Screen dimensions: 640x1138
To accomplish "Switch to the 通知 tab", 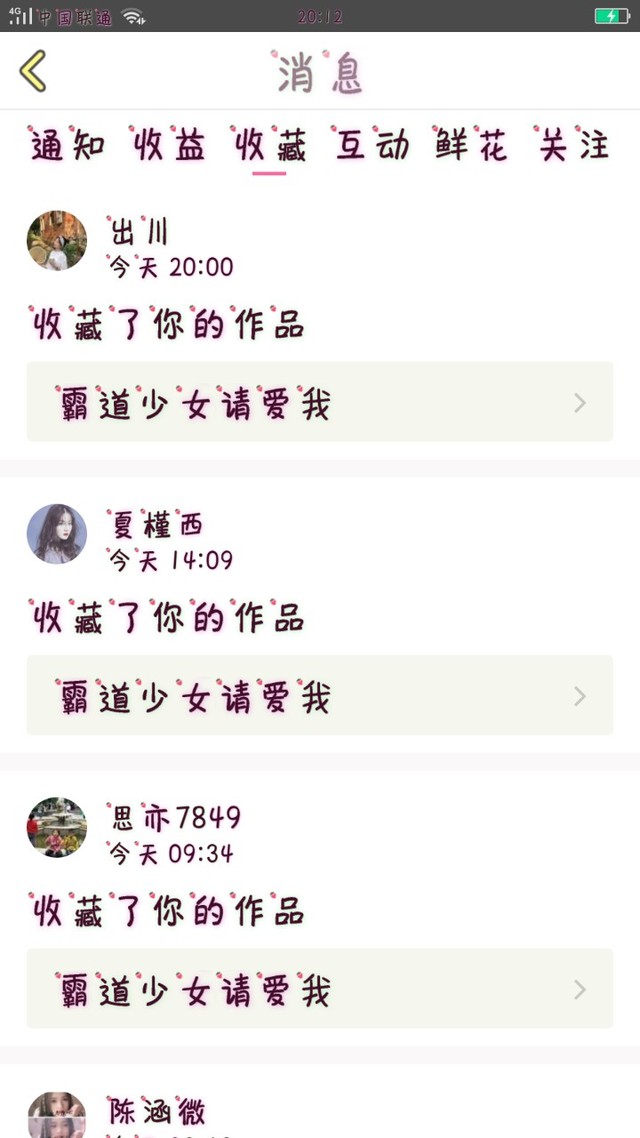I will pos(68,146).
